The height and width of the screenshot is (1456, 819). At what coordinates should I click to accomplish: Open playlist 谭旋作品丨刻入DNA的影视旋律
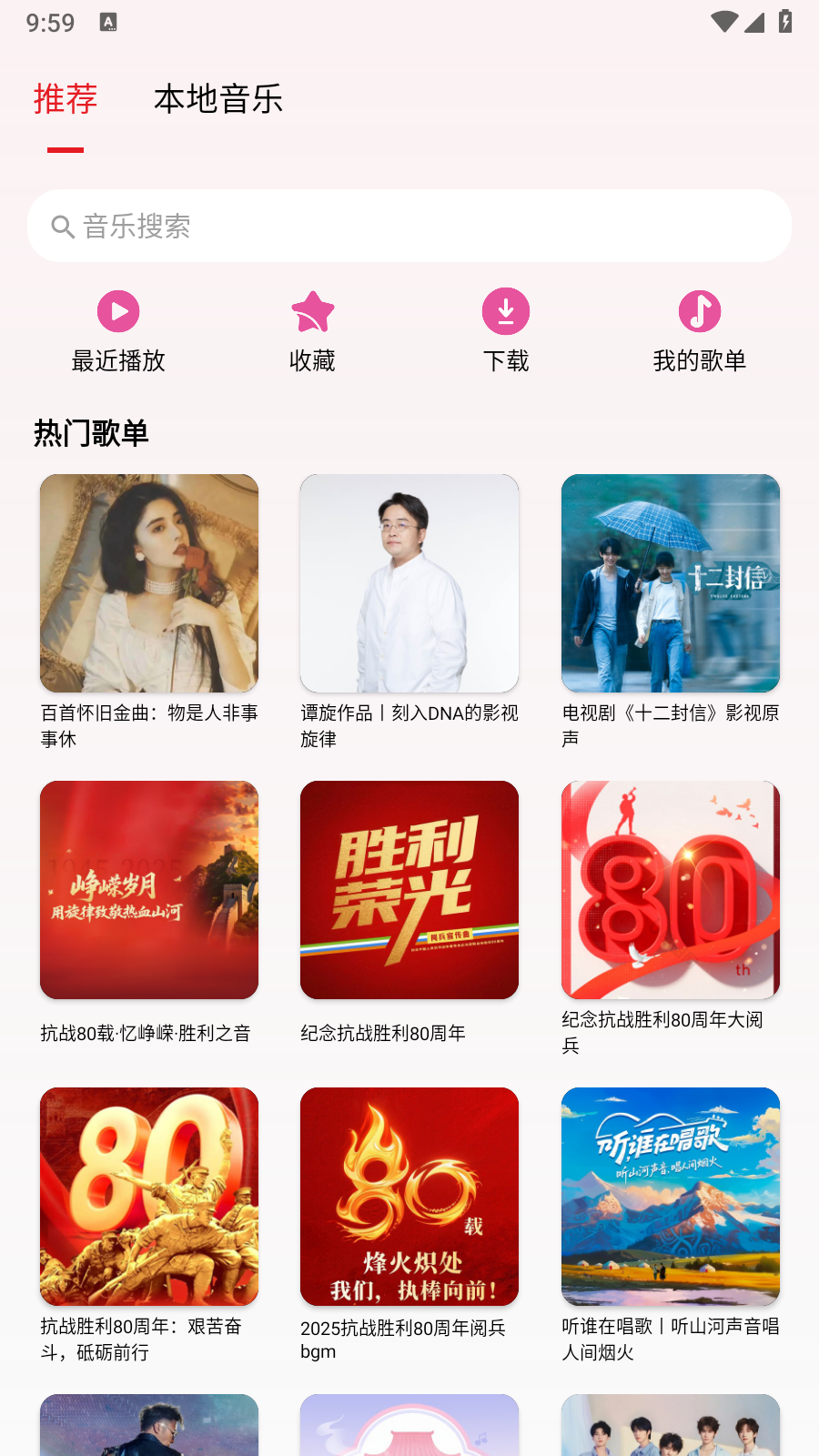click(409, 583)
